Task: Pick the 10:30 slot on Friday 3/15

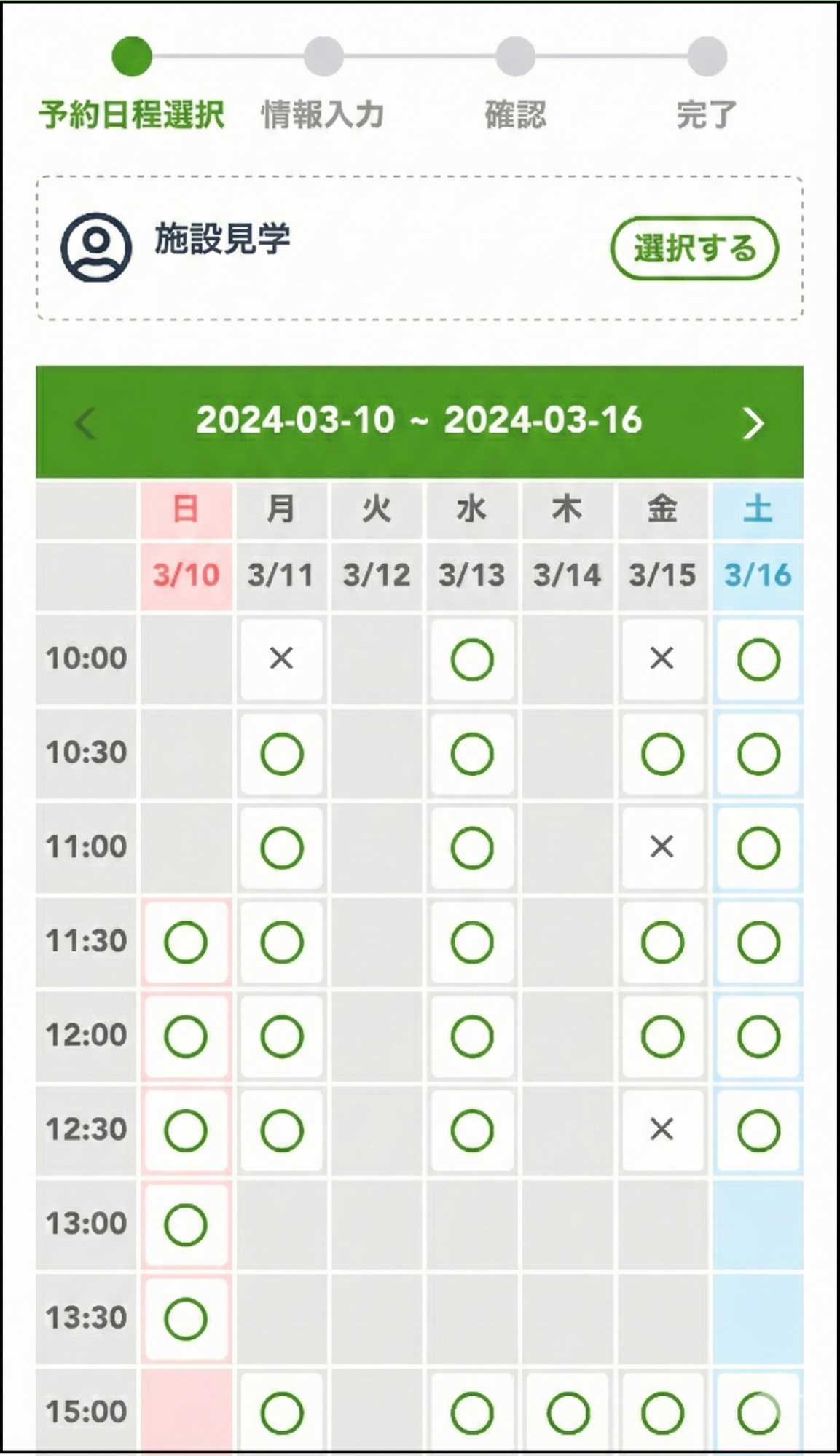Action: [662, 753]
